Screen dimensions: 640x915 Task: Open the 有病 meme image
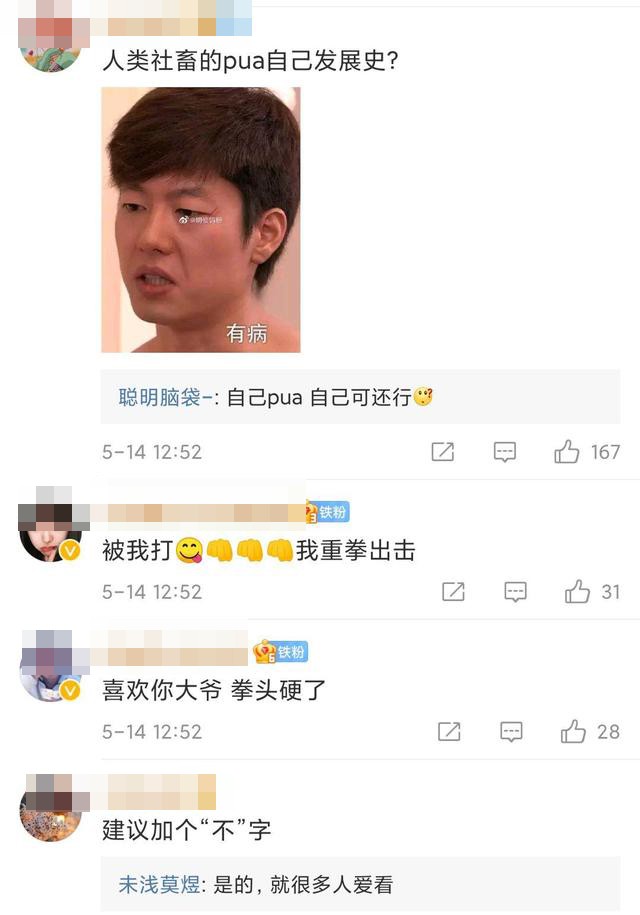(201, 220)
